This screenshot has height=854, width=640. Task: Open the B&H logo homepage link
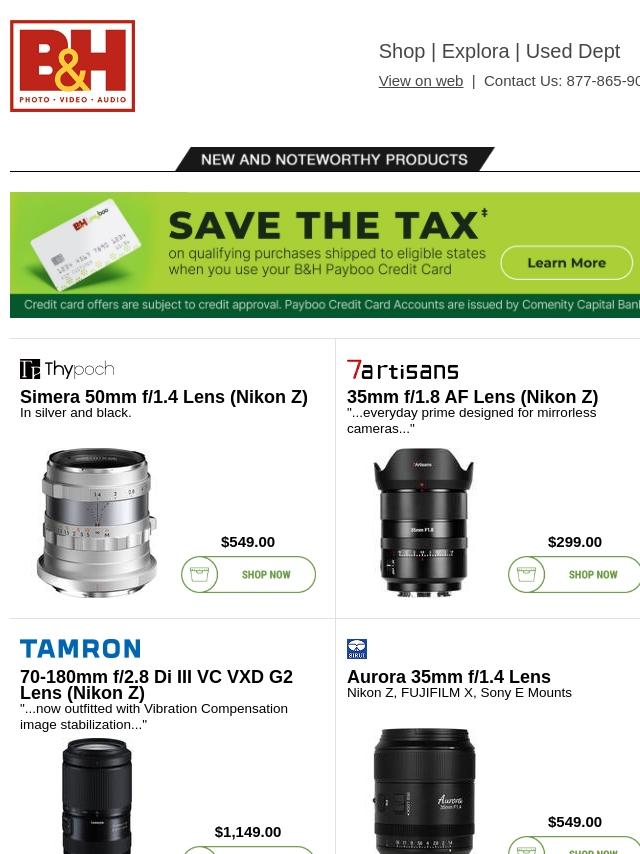[x=73, y=66]
